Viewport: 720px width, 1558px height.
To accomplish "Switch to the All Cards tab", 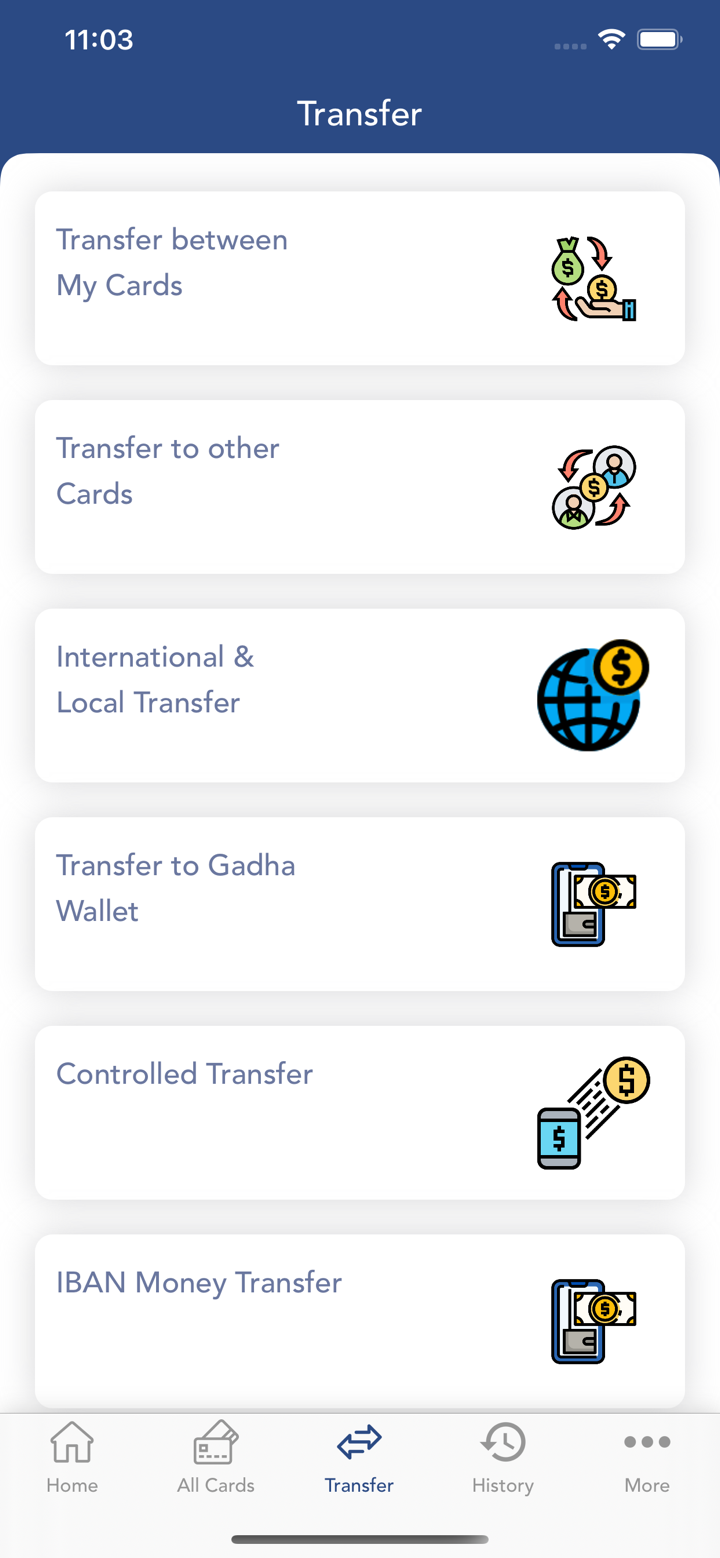I will pos(216,1458).
